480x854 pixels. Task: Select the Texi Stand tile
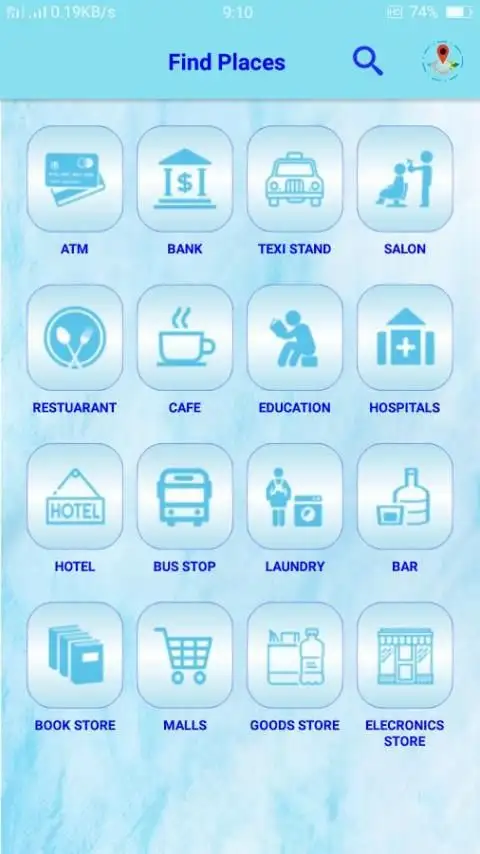pos(295,179)
